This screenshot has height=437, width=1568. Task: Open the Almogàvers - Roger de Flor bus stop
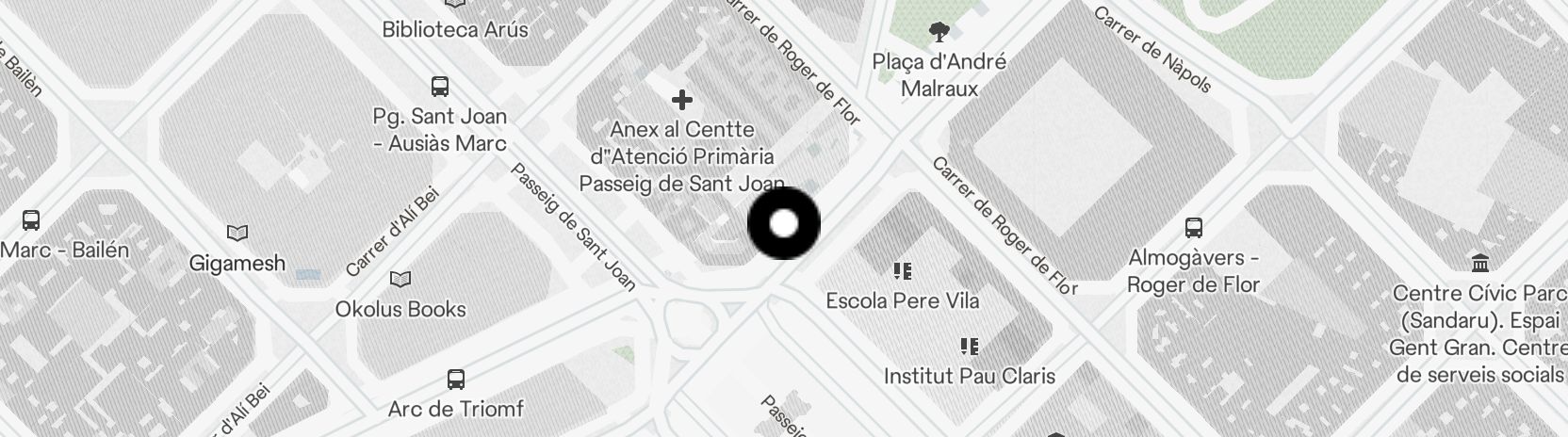click(1194, 228)
